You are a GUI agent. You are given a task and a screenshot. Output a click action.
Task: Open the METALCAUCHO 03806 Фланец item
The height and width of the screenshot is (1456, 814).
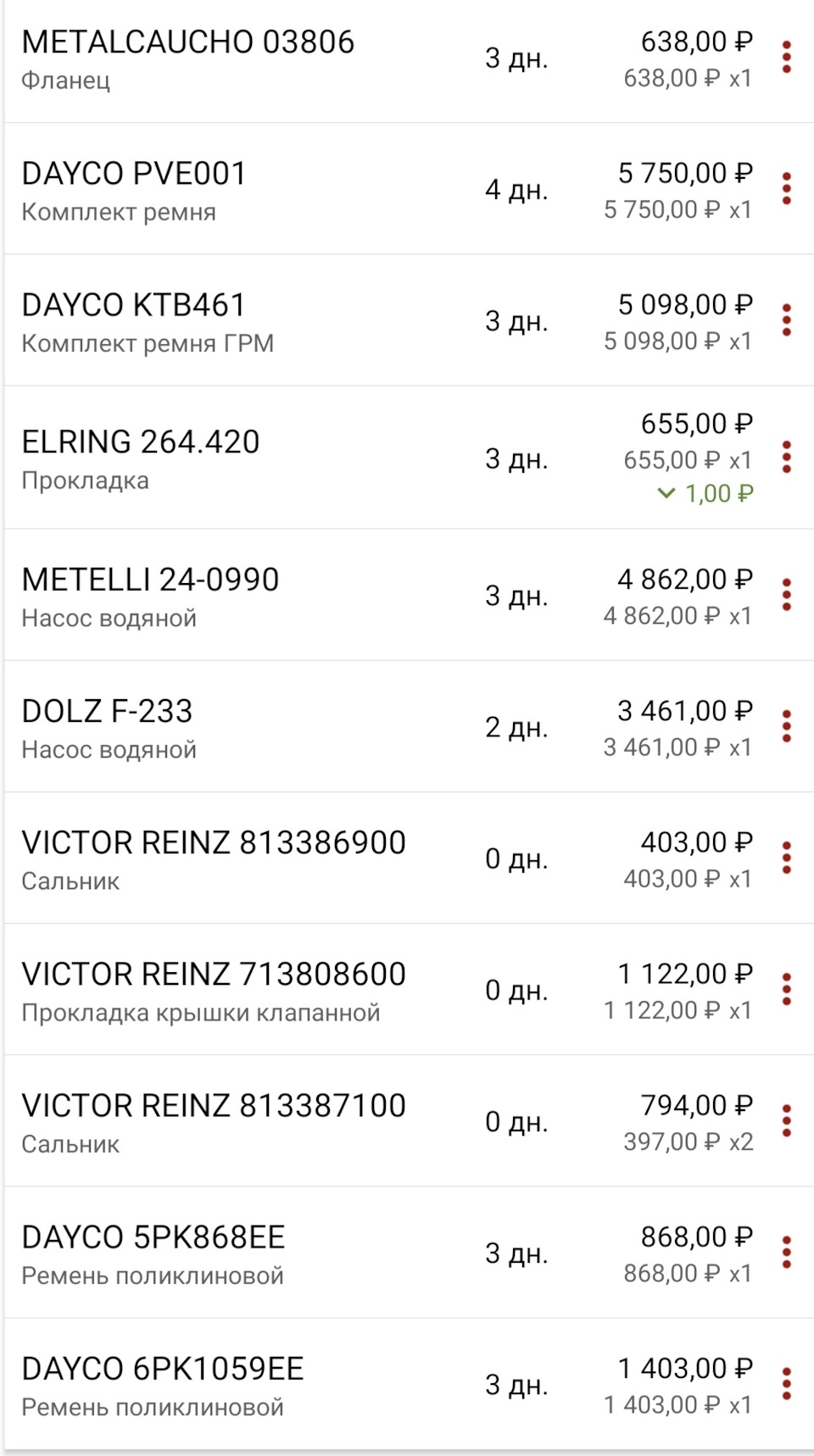[x=188, y=58]
